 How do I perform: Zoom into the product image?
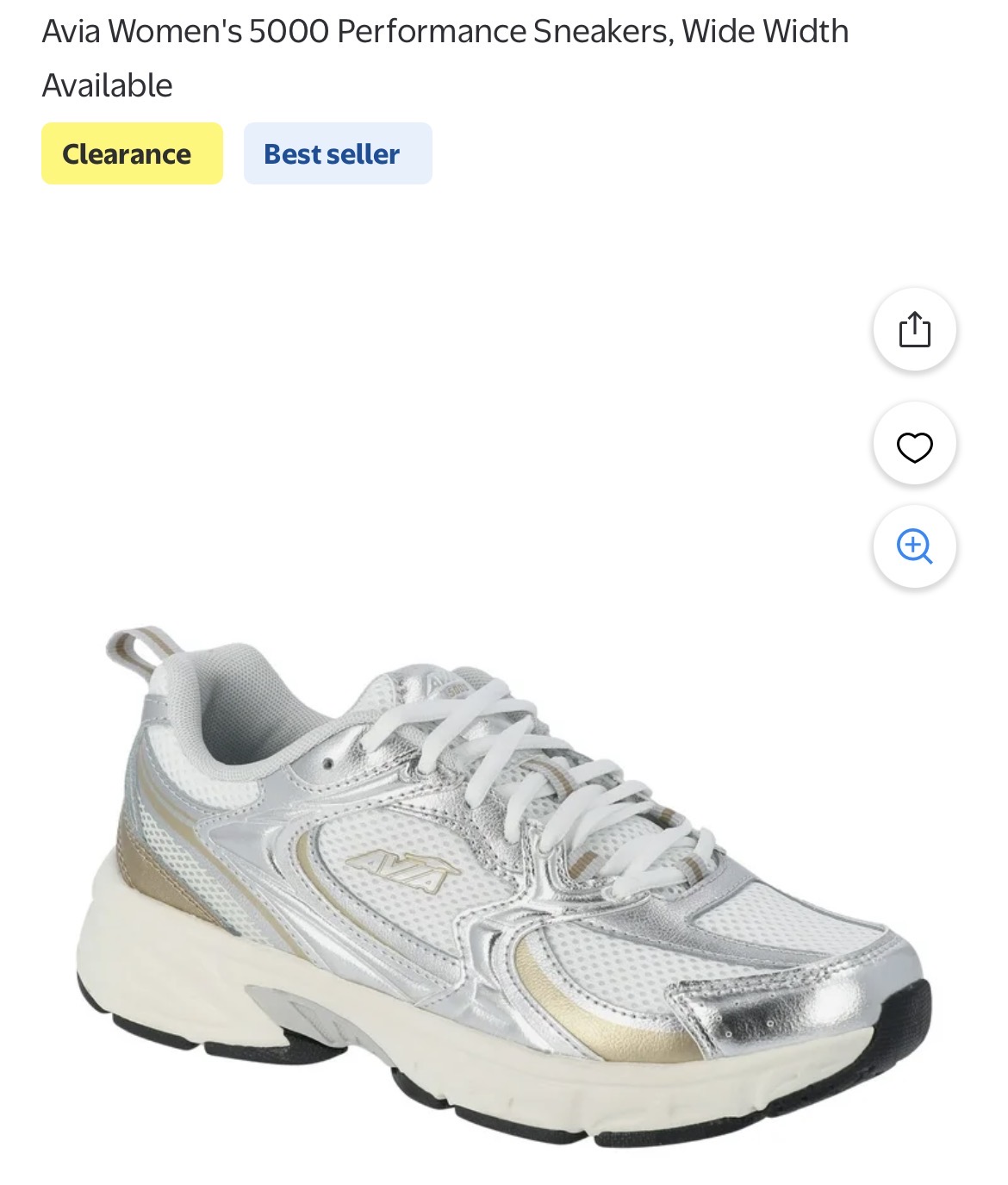[914, 546]
